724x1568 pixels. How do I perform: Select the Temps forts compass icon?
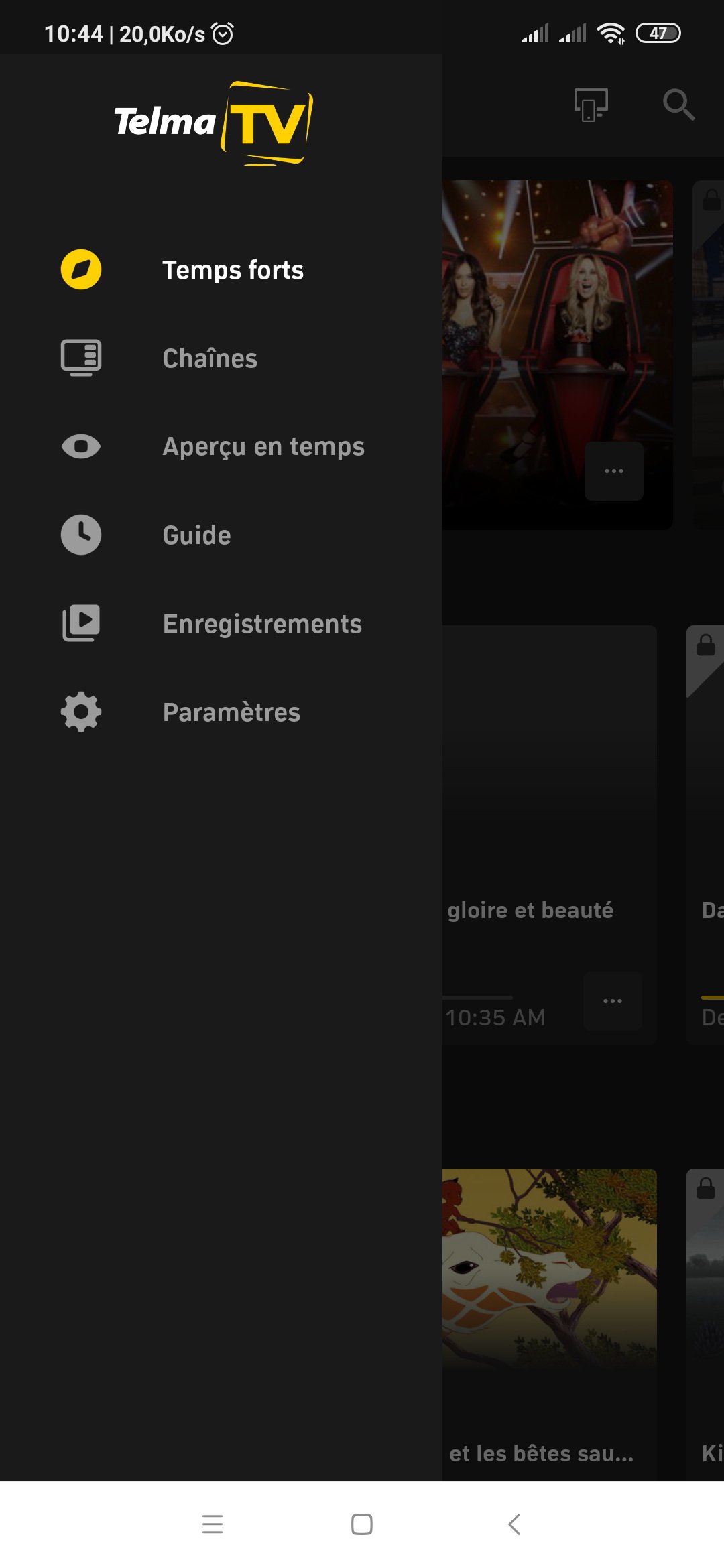coord(80,269)
